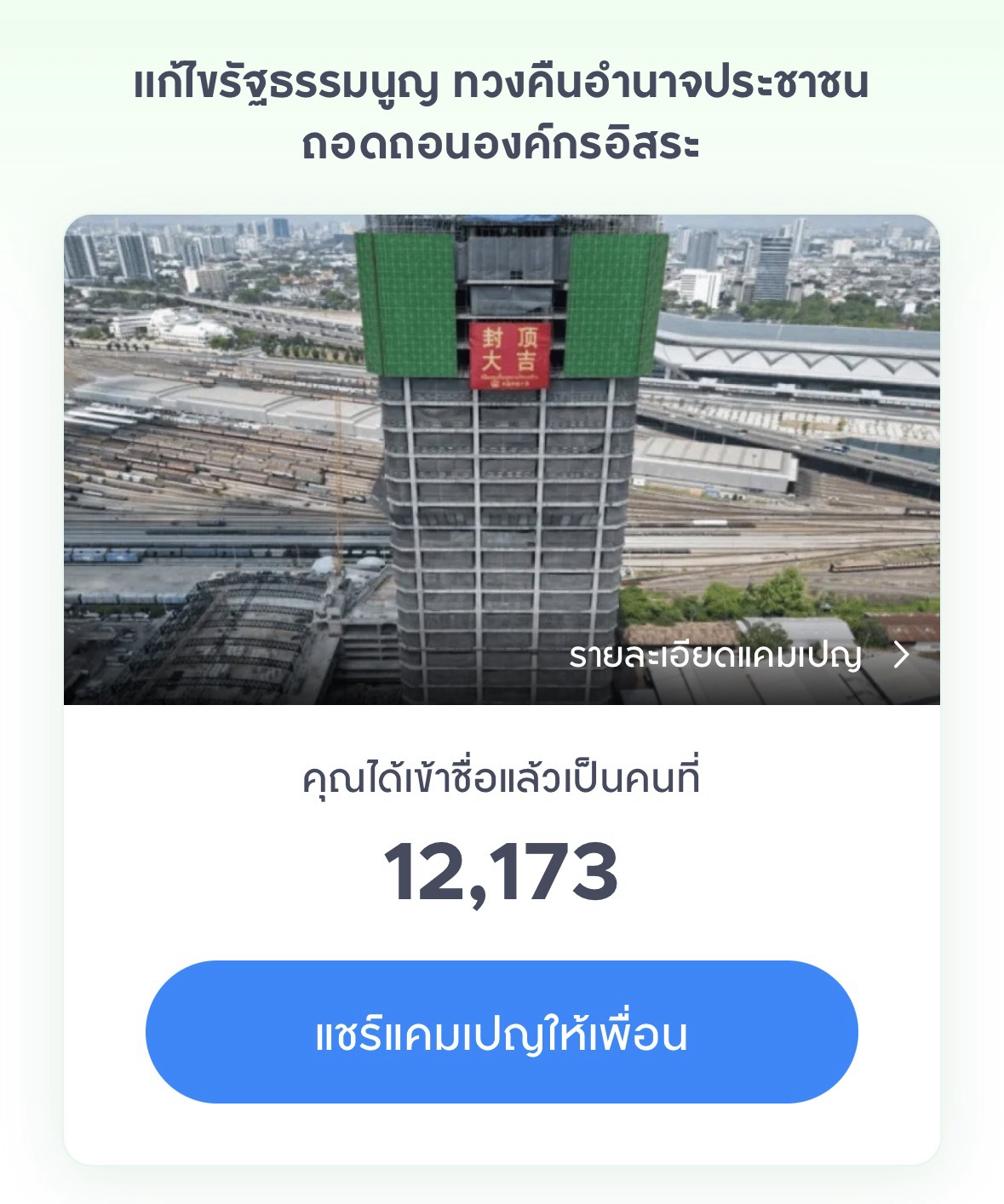Tap the แชร์แคมเปญให้เพื่อน share button
The height and width of the screenshot is (1204, 1004).
click(x=502, y=1032)
